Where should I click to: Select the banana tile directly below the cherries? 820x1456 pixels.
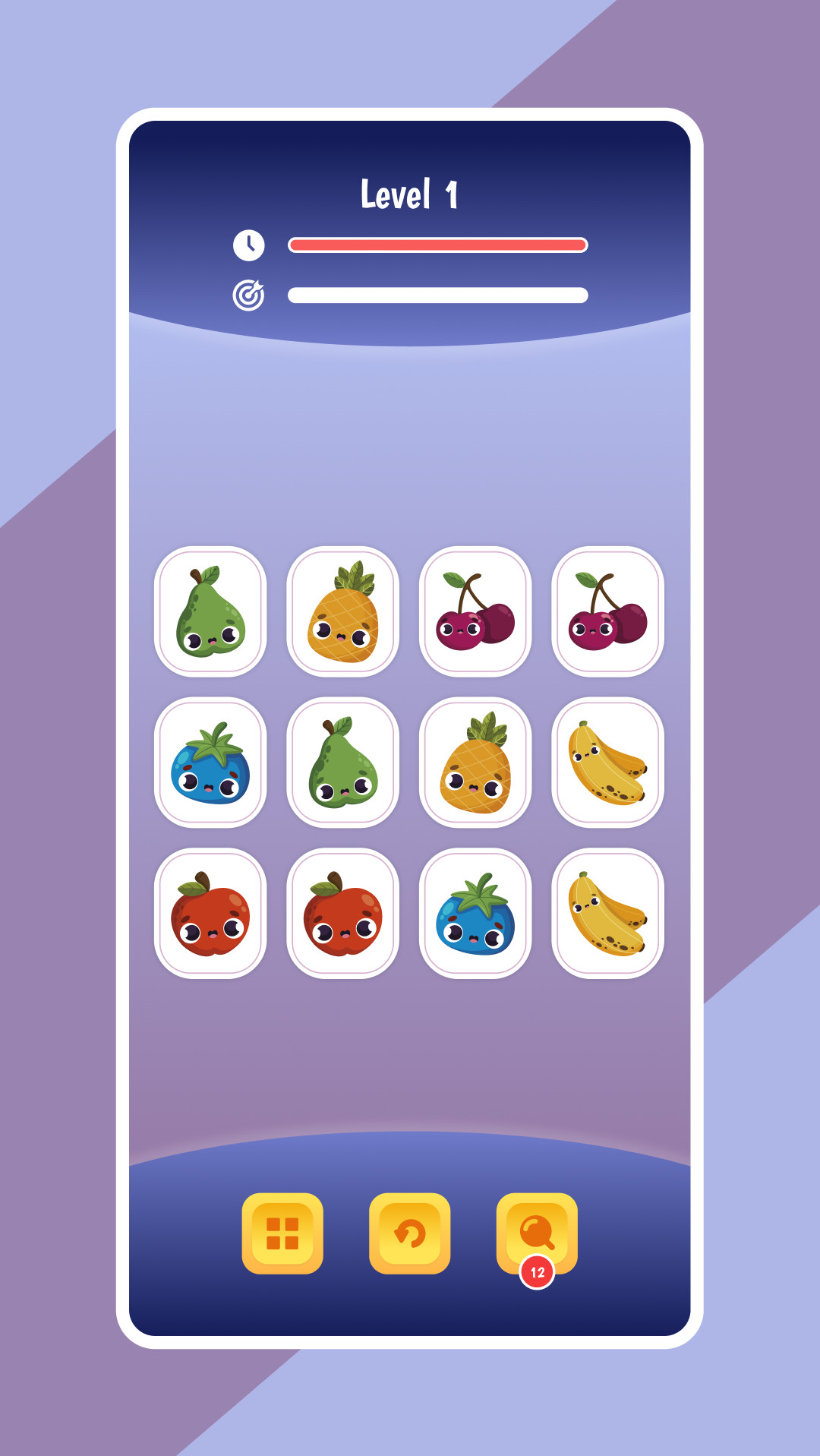(x=607, y=762)
